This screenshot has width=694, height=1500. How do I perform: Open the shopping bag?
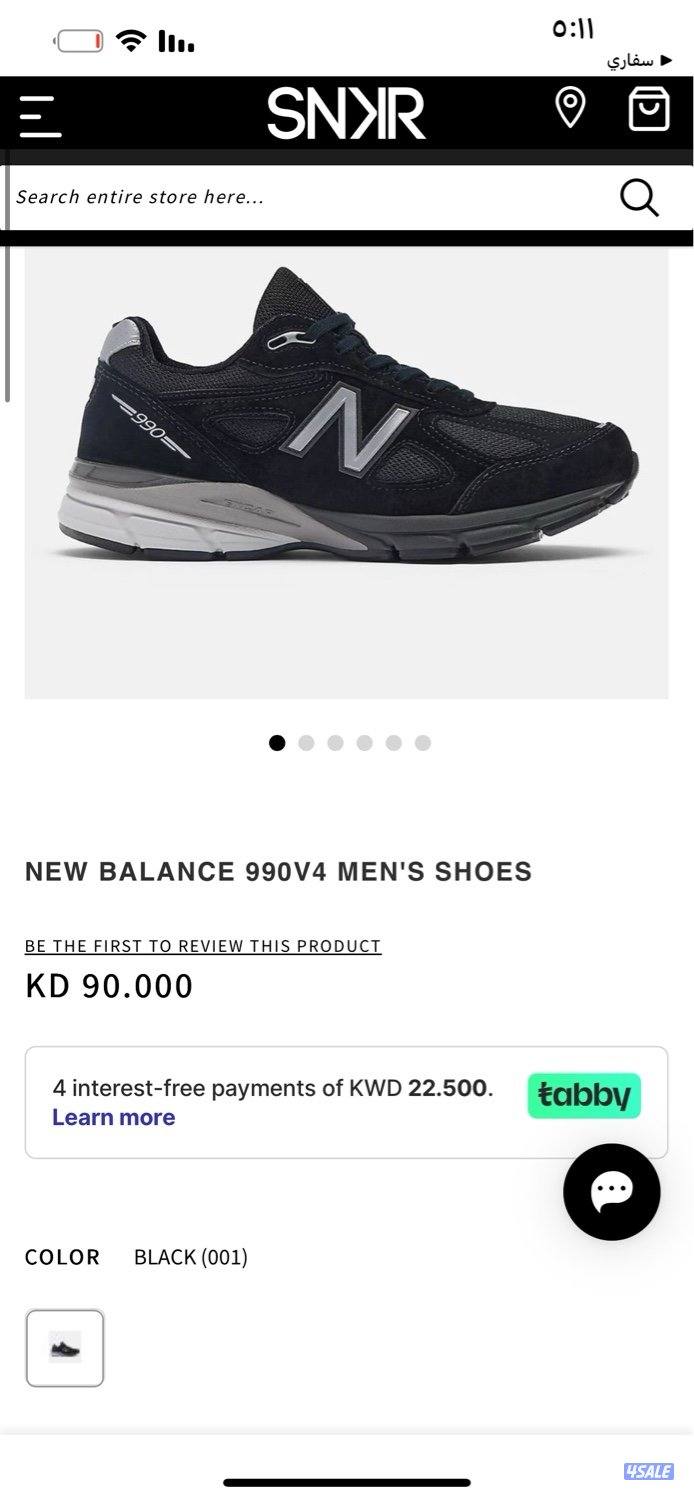pos(648,109)
